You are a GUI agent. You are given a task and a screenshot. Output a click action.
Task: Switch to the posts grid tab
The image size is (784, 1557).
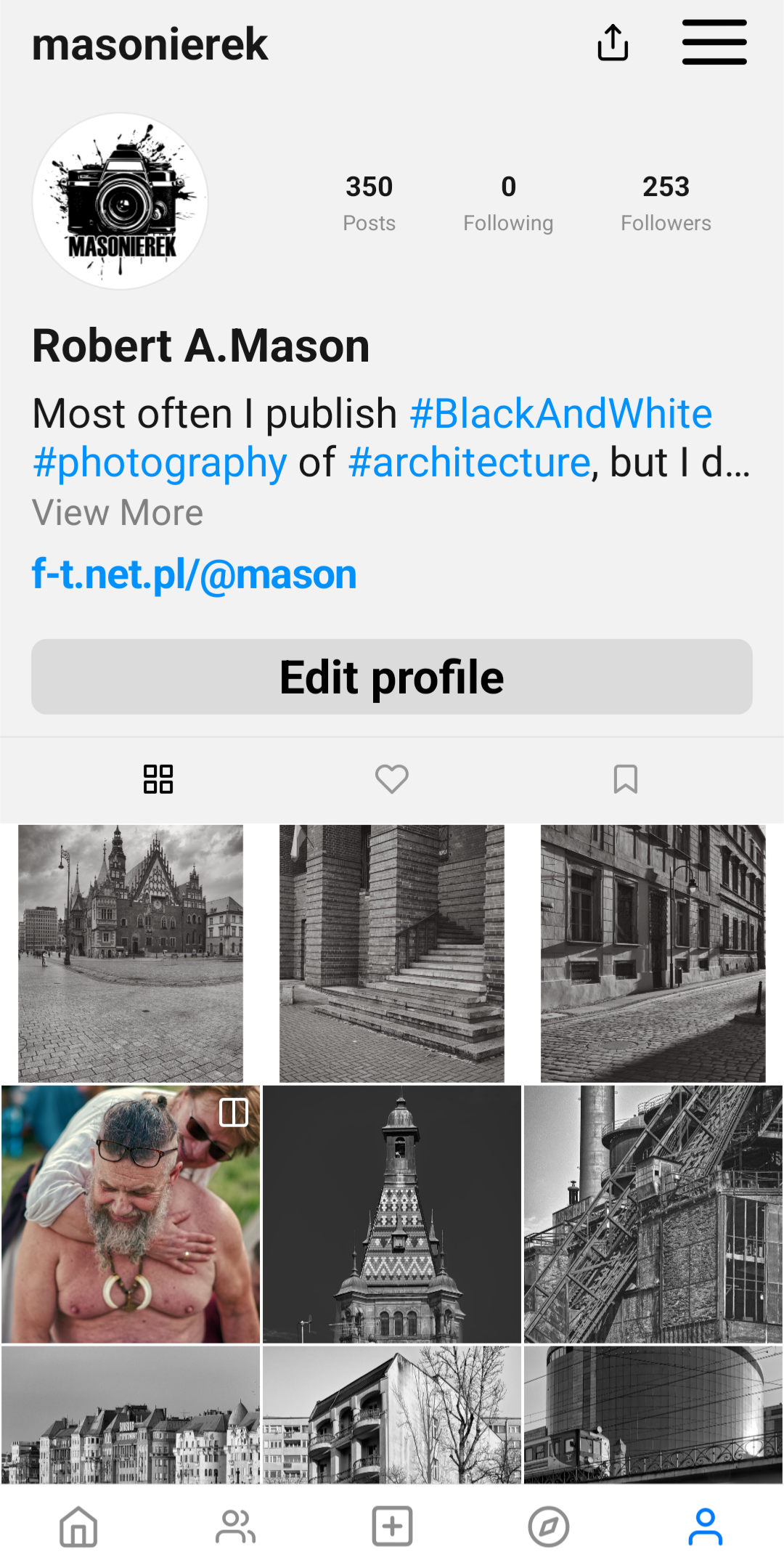(158, 779)
